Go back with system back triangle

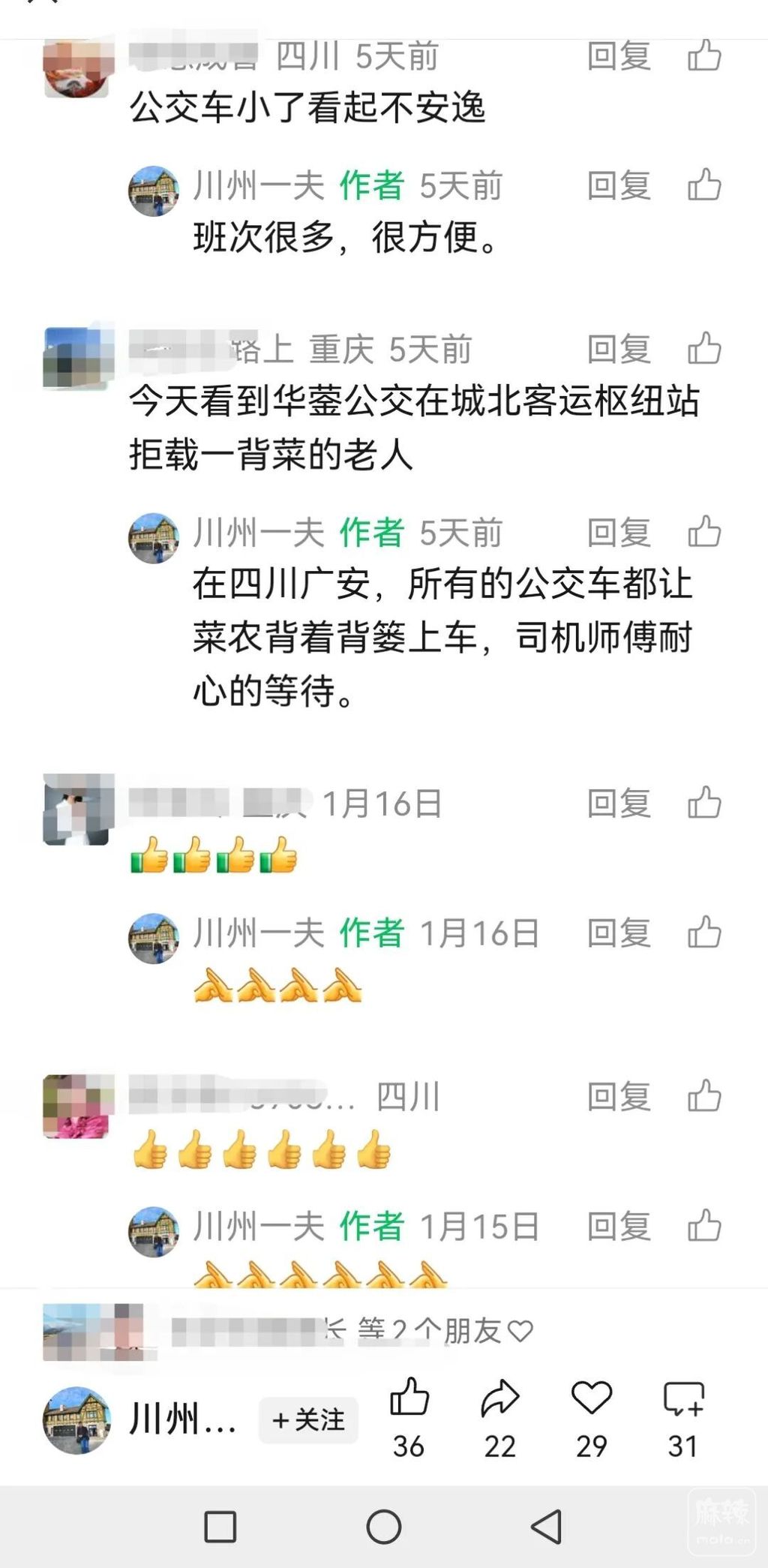[x=547, y=1526]
